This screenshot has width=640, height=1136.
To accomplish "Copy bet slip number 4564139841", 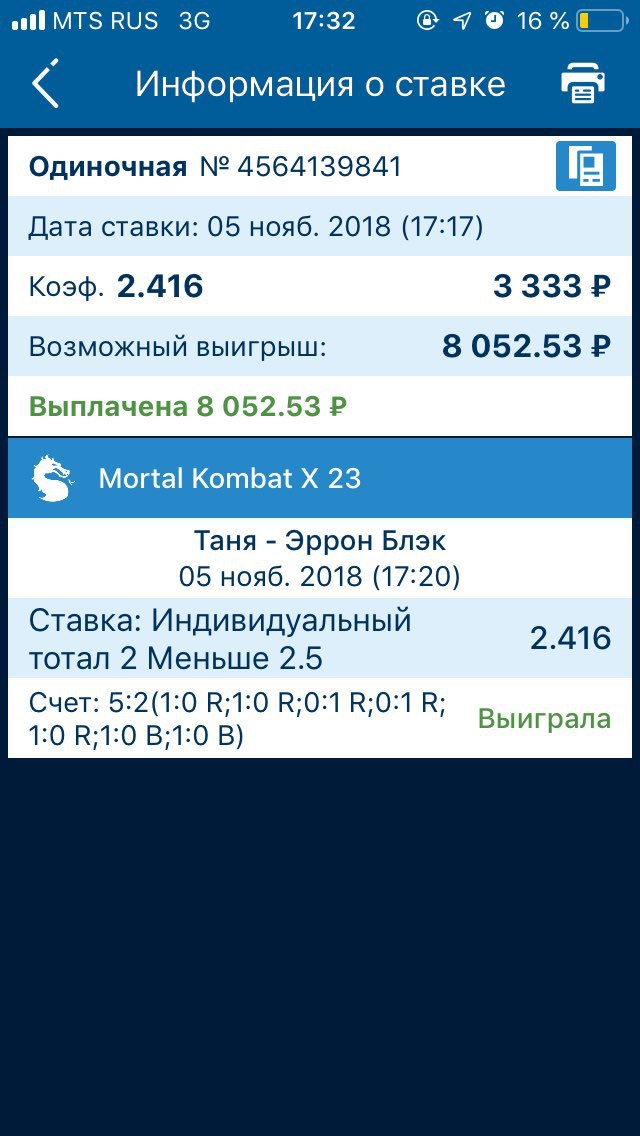I will pyautogui.click(x=586, y=166).
